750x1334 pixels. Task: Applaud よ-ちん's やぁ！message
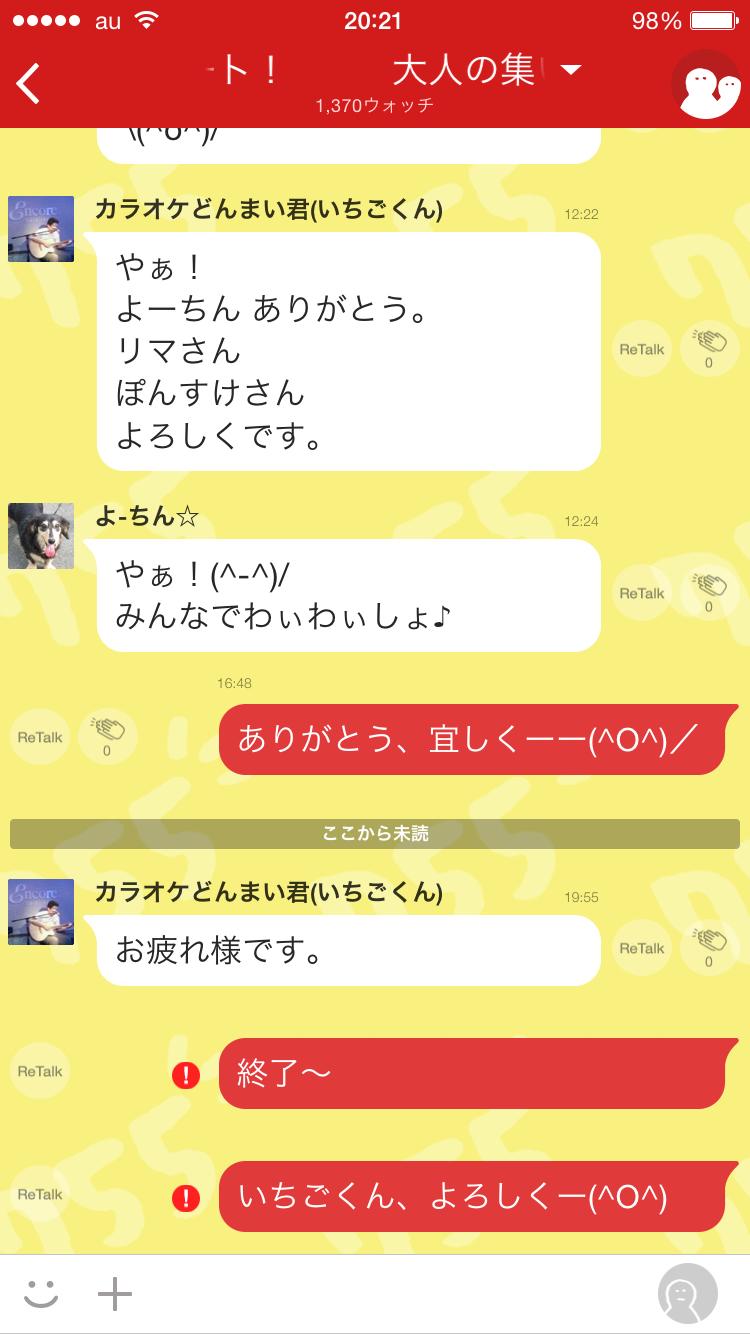(709, 590)
